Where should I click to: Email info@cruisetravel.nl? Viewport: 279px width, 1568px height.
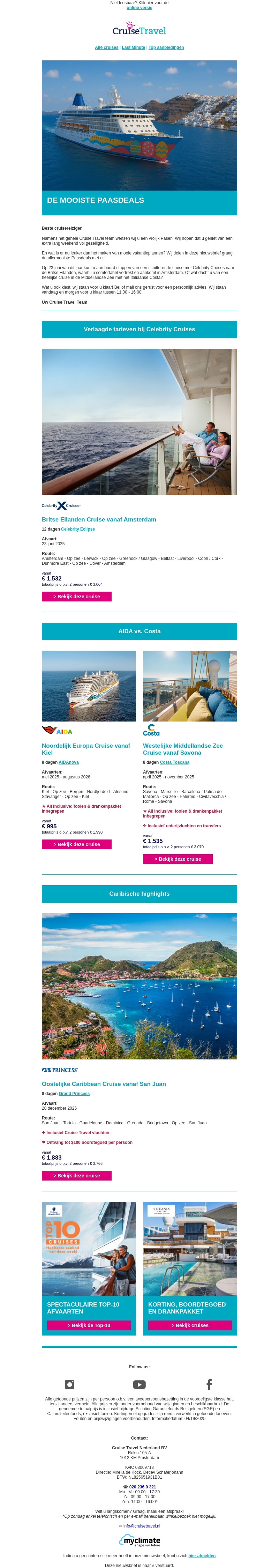click(x=142, y=1526)
